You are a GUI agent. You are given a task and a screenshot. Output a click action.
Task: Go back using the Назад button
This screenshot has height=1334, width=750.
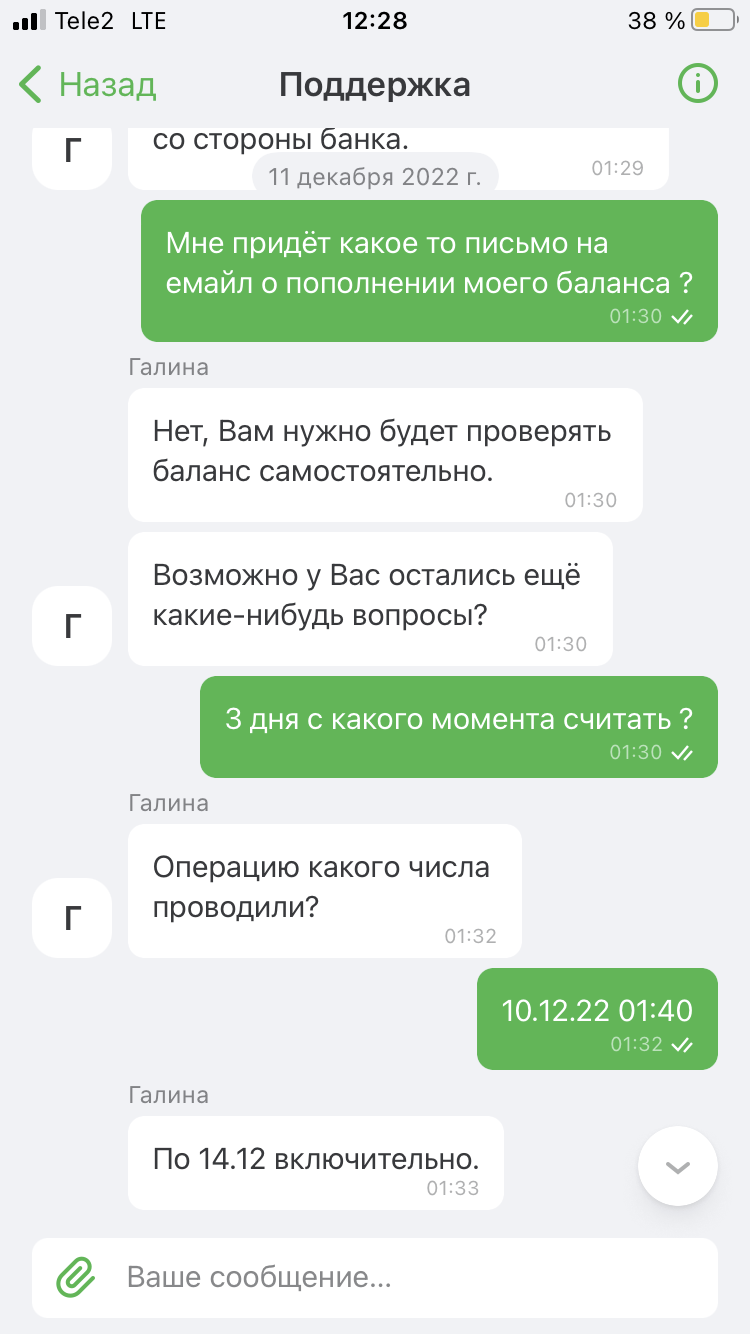tap(87, 85)
